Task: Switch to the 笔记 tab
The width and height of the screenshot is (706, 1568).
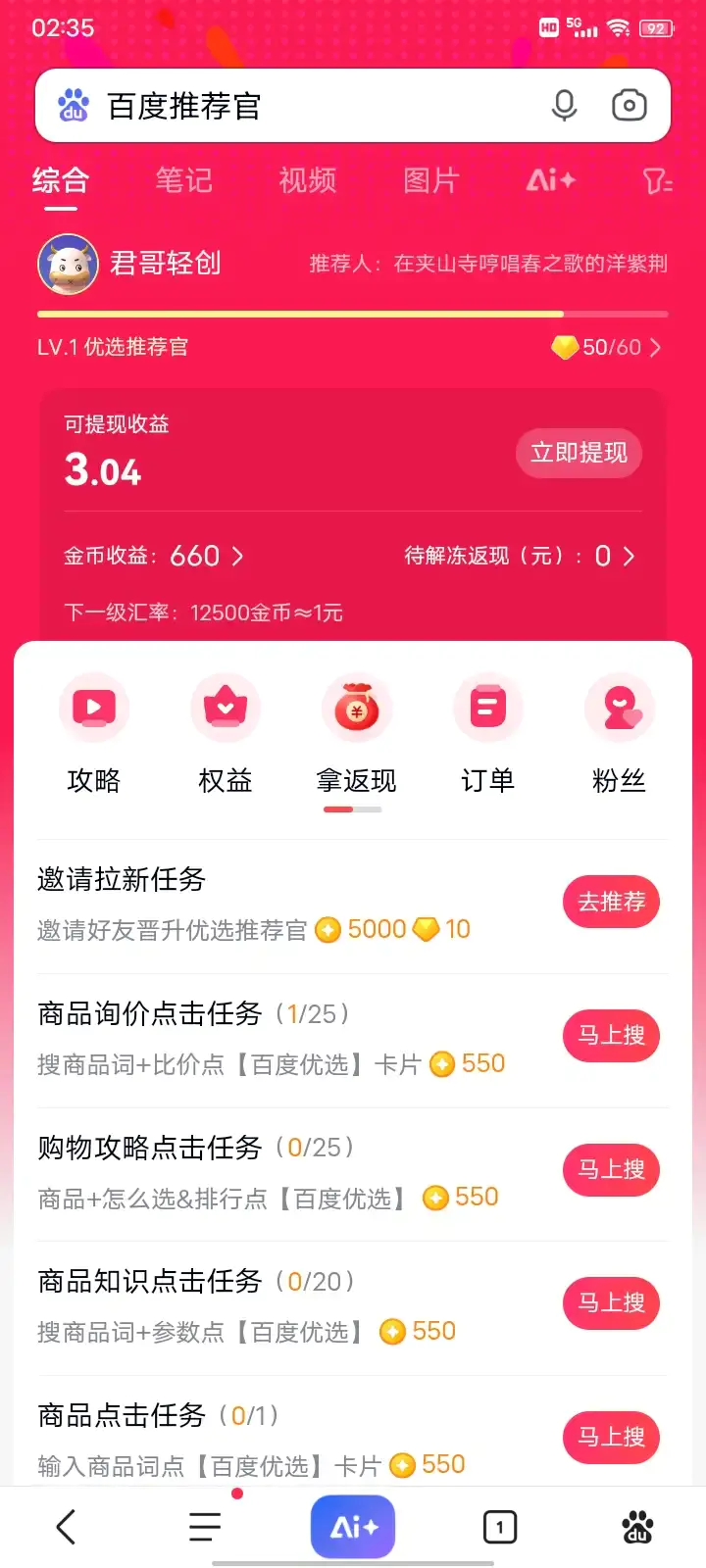Action: pyautogui.click(x=183, y=179)
